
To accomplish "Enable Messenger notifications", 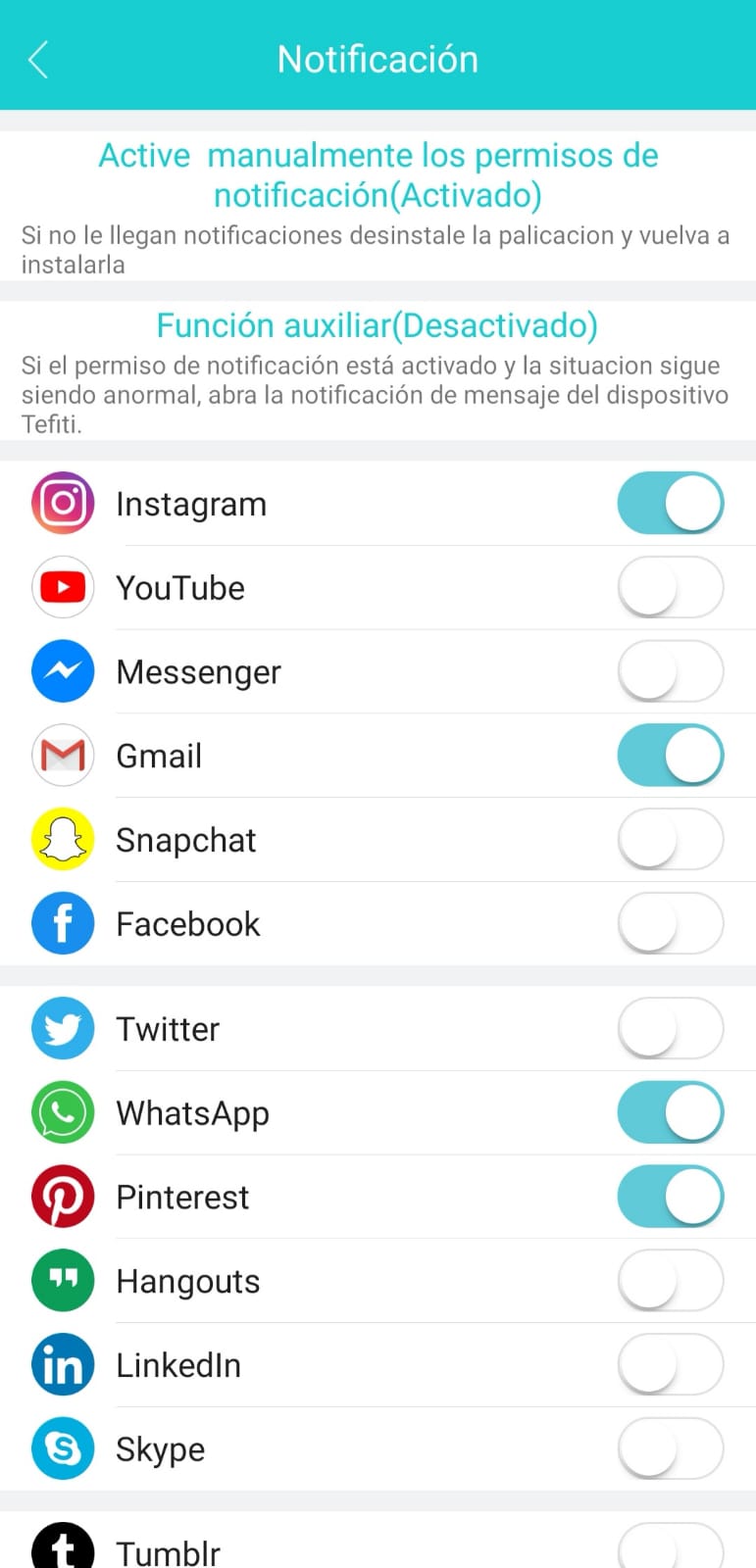I will 671,672.
